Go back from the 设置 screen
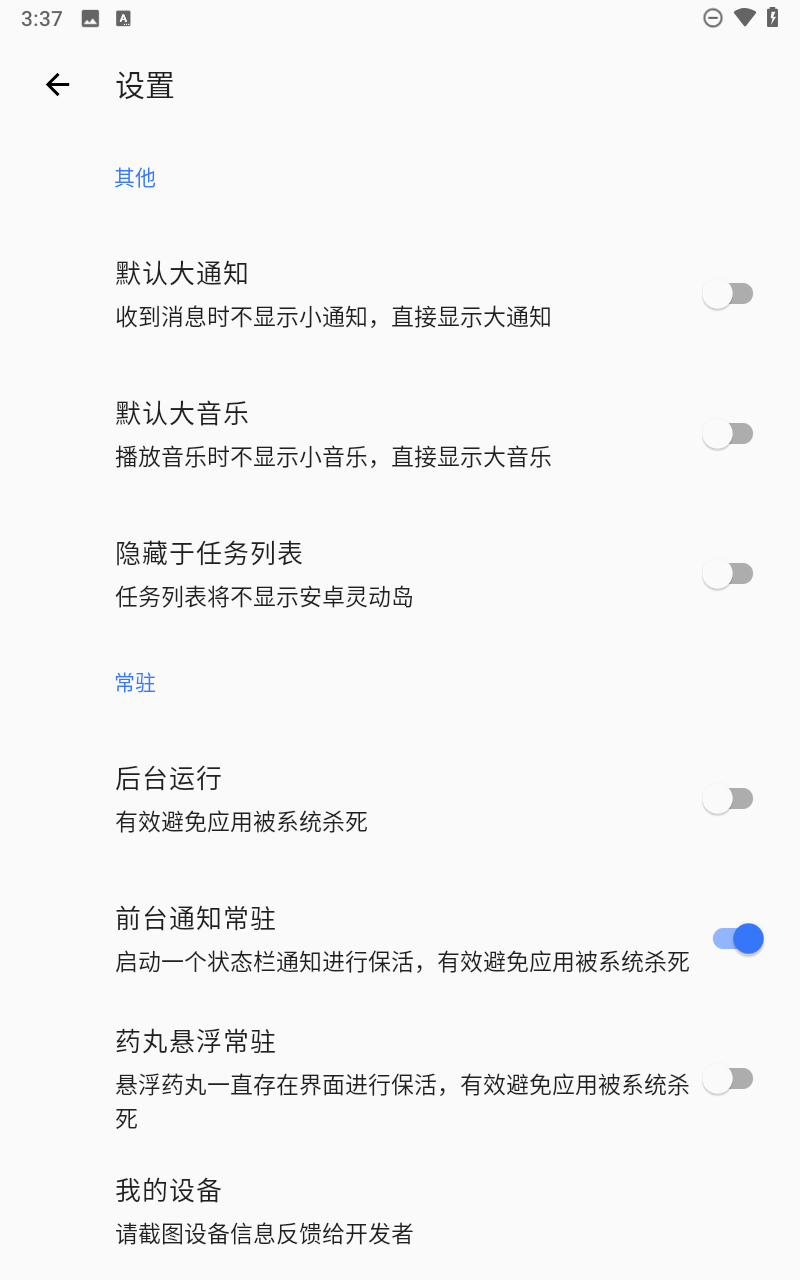The height and width of the screenshot is (1280, 800). pyautogui.click(x=58, y=86)
